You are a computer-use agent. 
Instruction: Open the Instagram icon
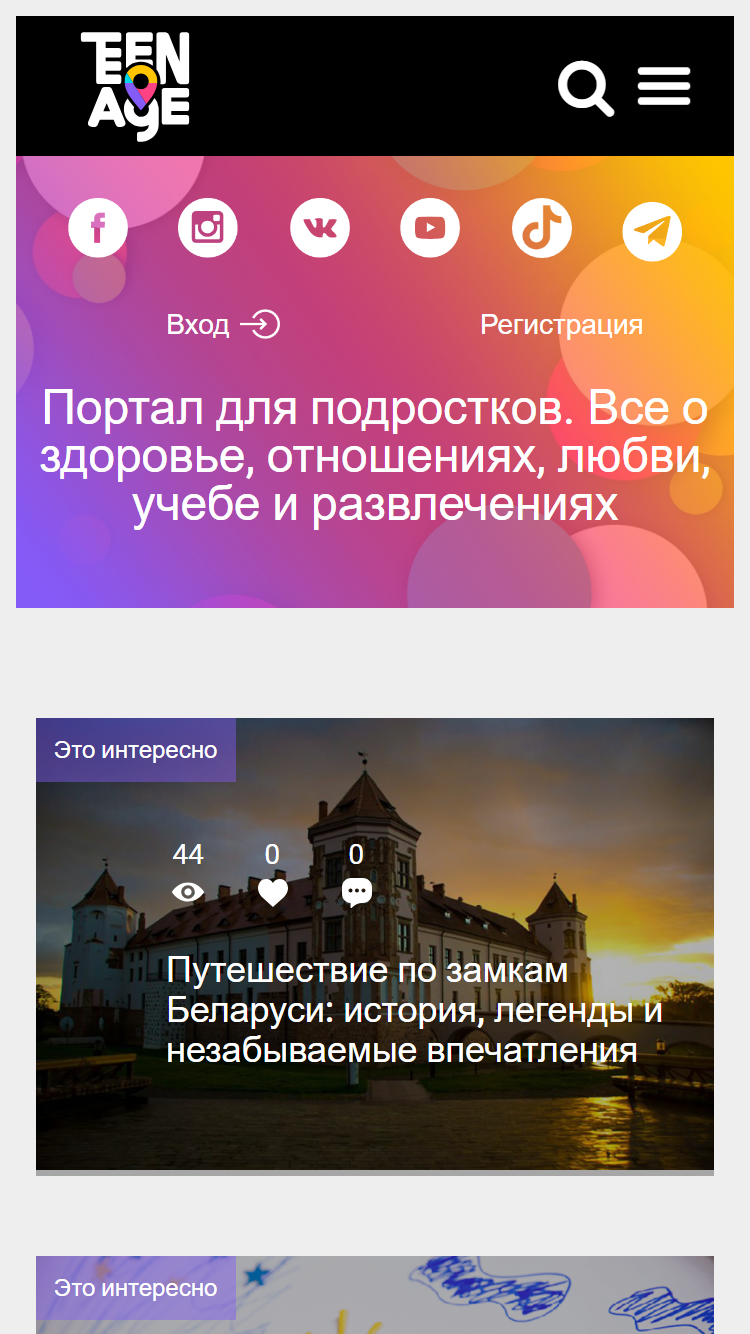tap(208, 228)
